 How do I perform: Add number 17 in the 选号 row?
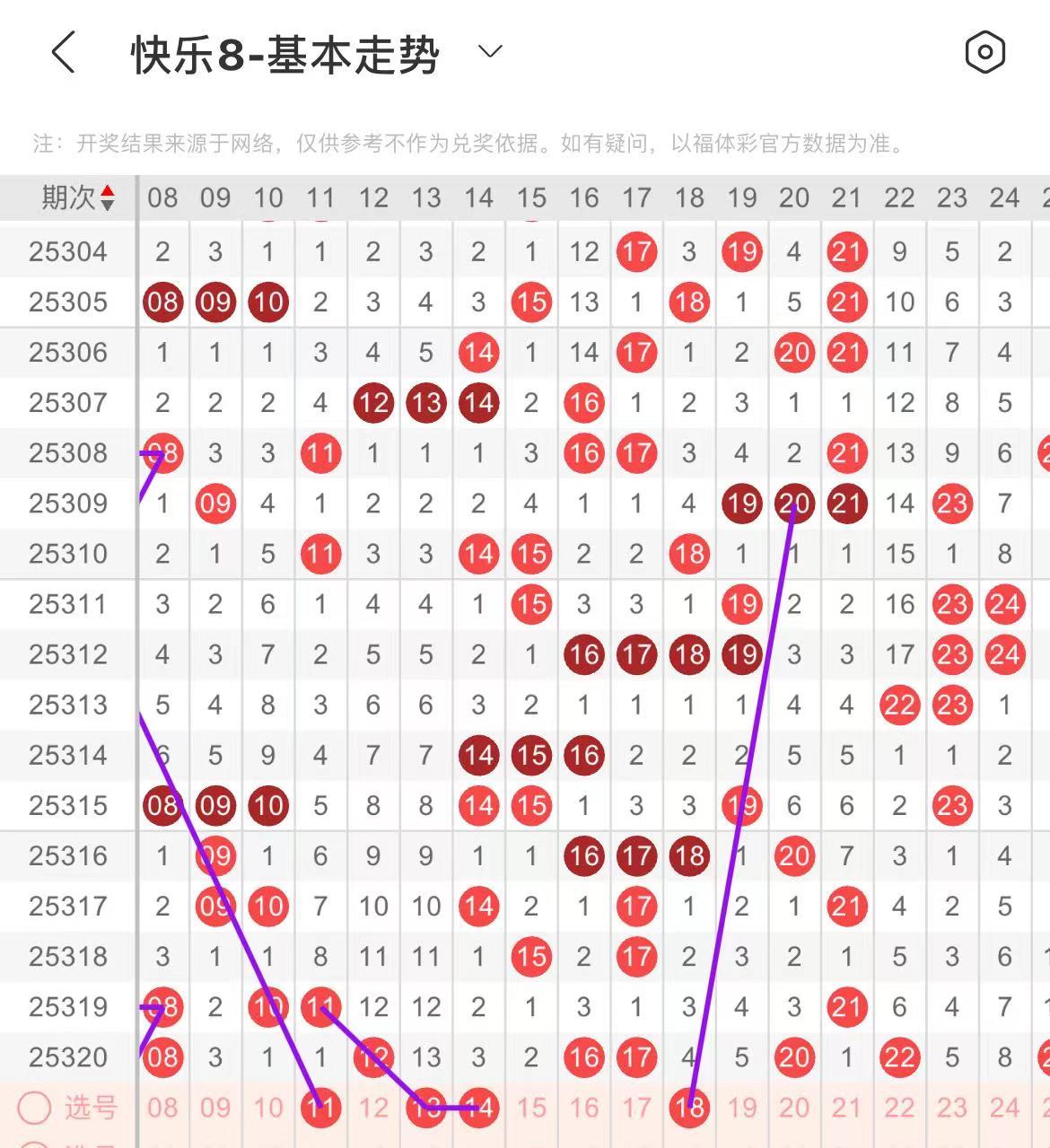click(x=636, y=1108)
